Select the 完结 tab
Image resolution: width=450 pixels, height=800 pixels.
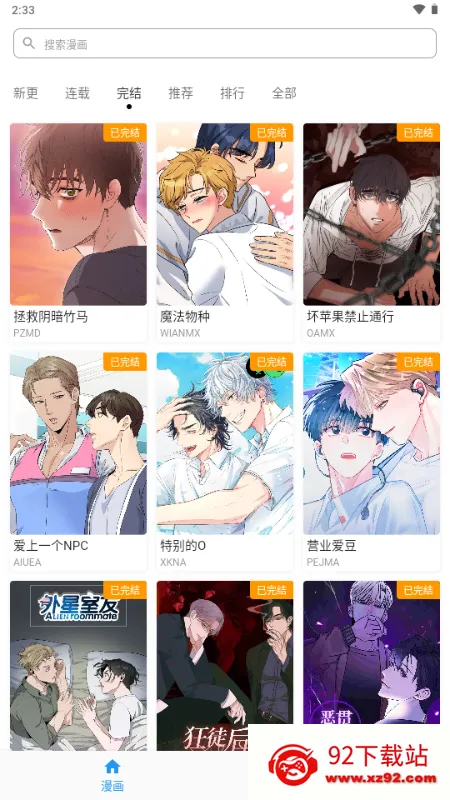pos(129,93)
